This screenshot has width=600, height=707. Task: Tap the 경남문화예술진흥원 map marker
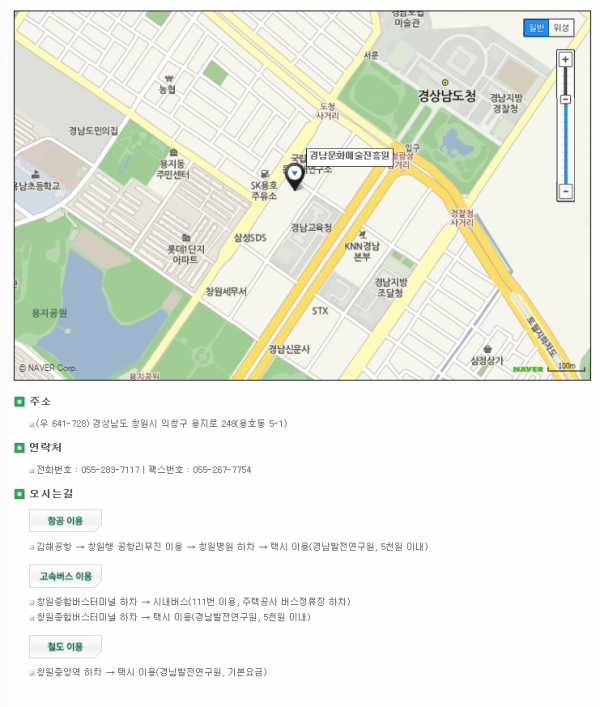(x=294, y=176)
